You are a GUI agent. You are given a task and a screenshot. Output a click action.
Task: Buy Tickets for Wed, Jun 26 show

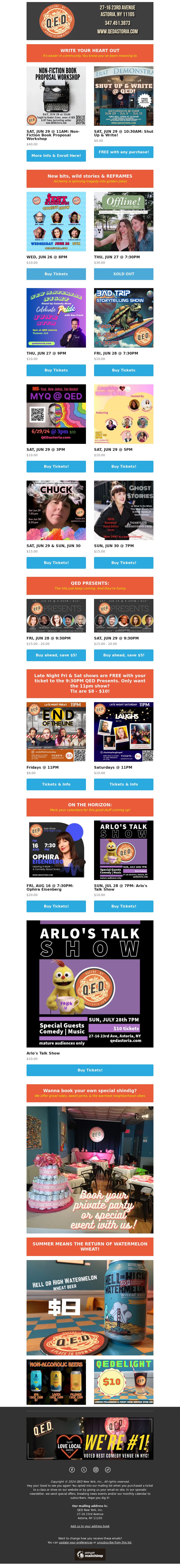pos(56,274)
